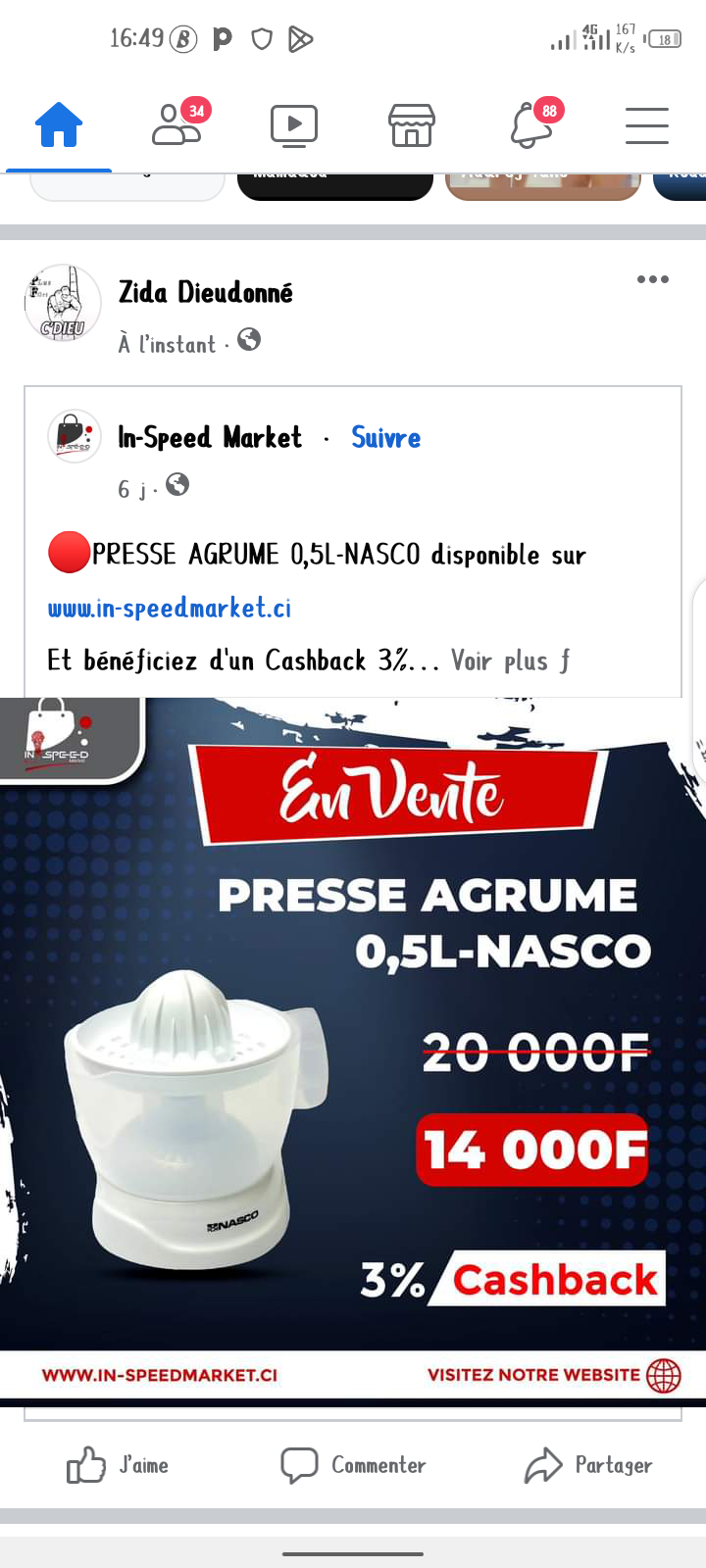Open the Marketplace tab
This screenshot has height=1568, width=706.
pos(411,125)
